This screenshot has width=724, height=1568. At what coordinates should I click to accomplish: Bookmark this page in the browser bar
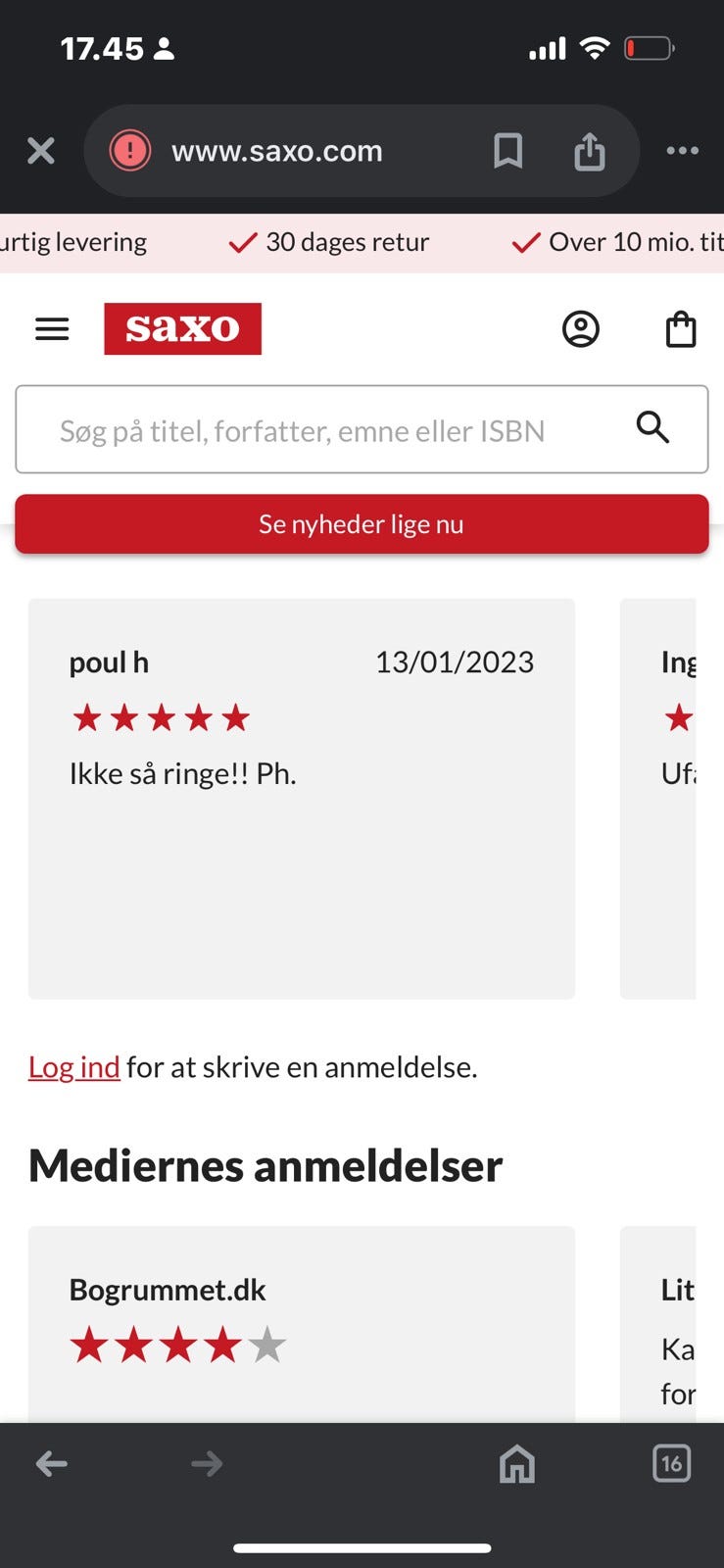pyautogui.click(x=507, y=151)
